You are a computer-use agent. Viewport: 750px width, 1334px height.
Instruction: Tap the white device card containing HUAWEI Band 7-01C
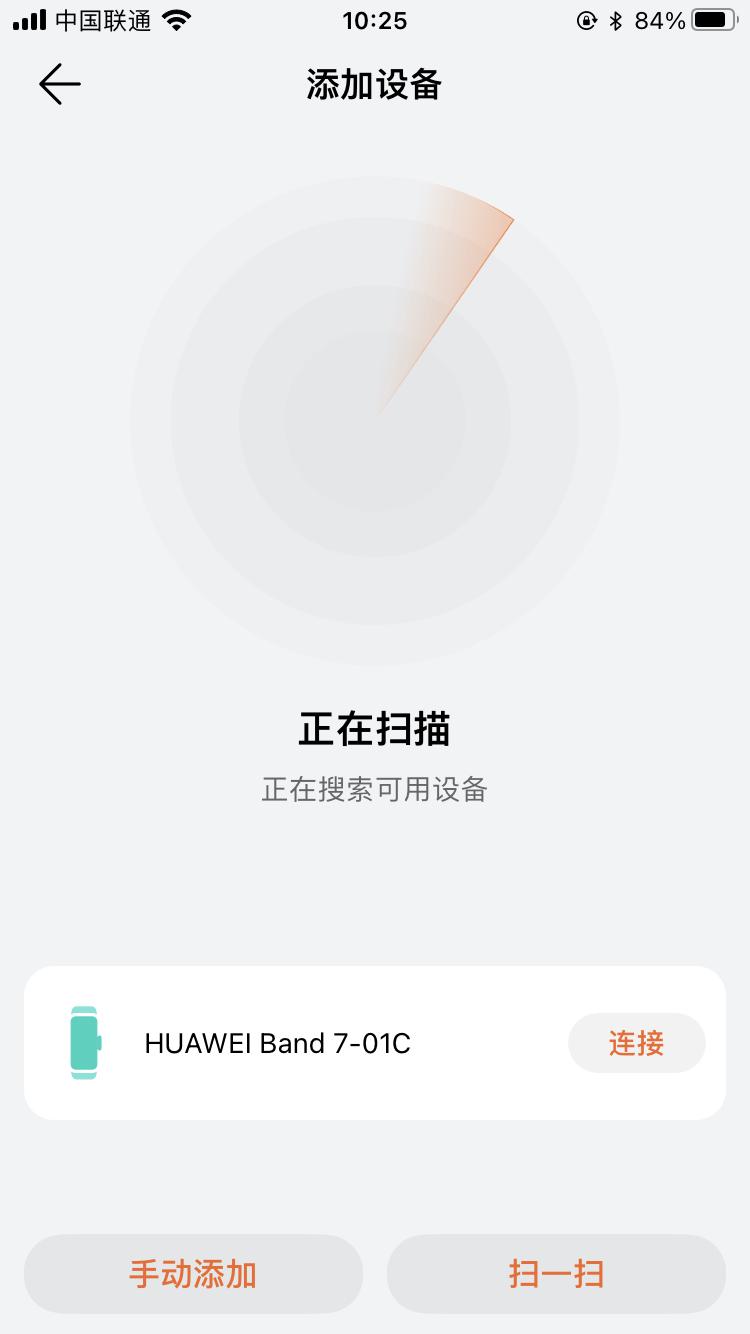coord(375,1043)
